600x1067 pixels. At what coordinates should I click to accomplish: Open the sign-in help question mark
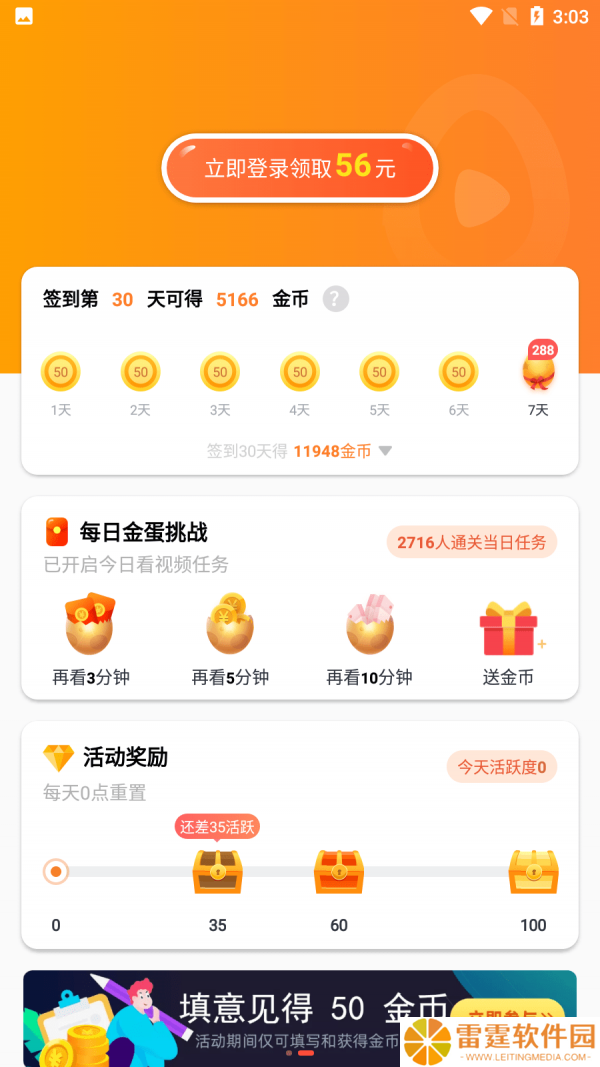pos(335,299)
